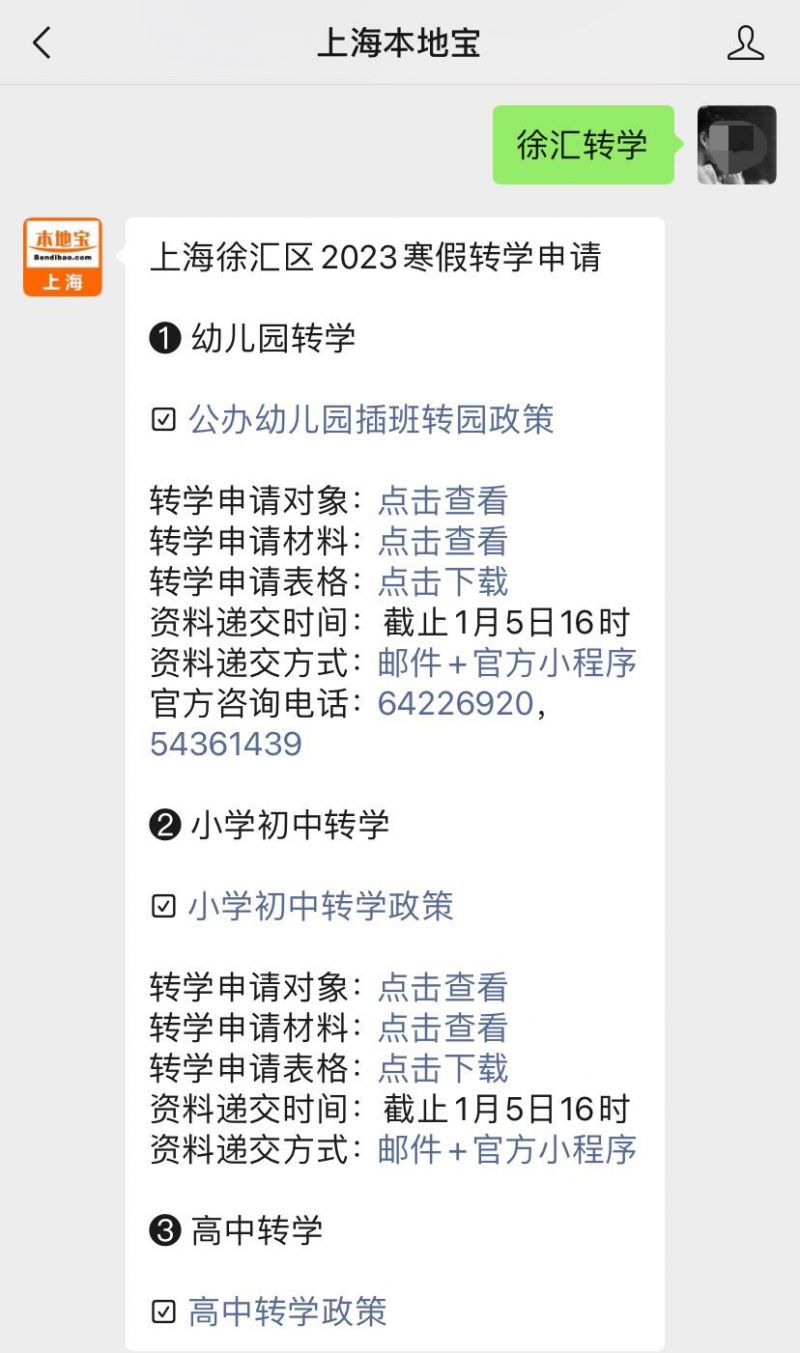
Task: Go back using the top-left arrow
Action: (x=41, y=43)
